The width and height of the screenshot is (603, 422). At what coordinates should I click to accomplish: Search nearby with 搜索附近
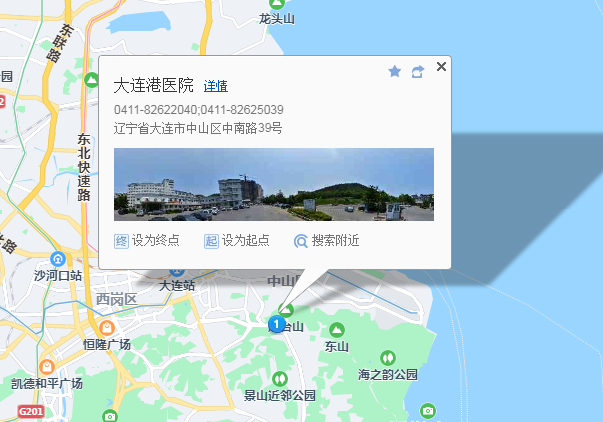pyautogui.click(x=326, y=241)
